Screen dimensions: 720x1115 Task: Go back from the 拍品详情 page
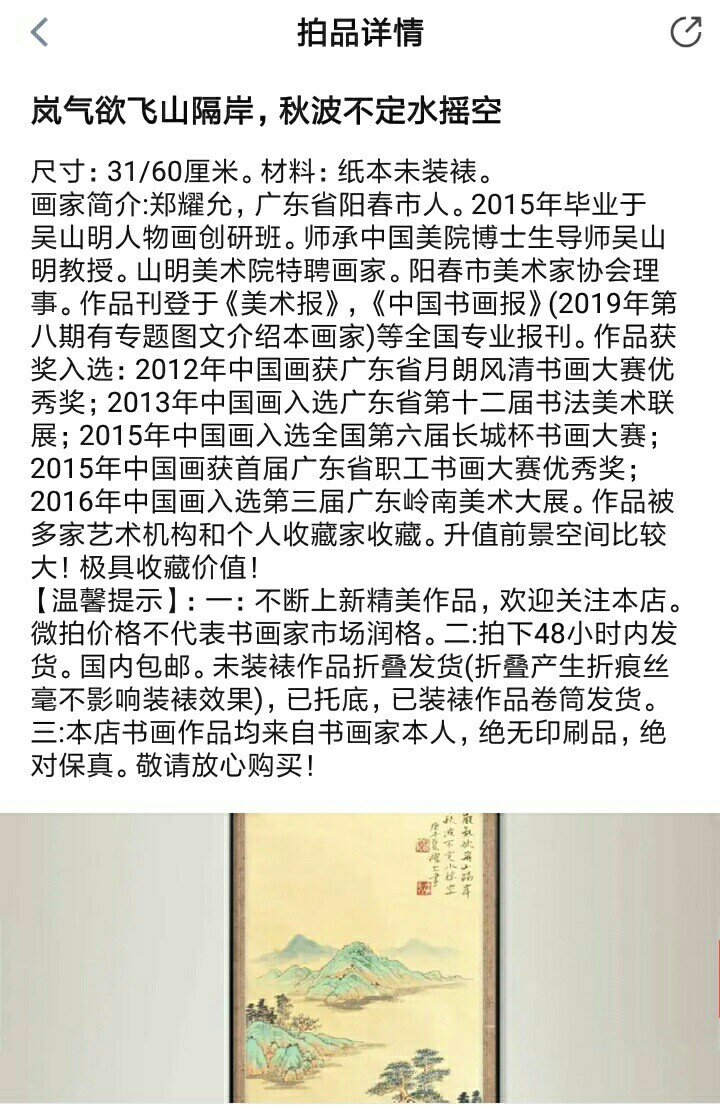coord(40,33)
